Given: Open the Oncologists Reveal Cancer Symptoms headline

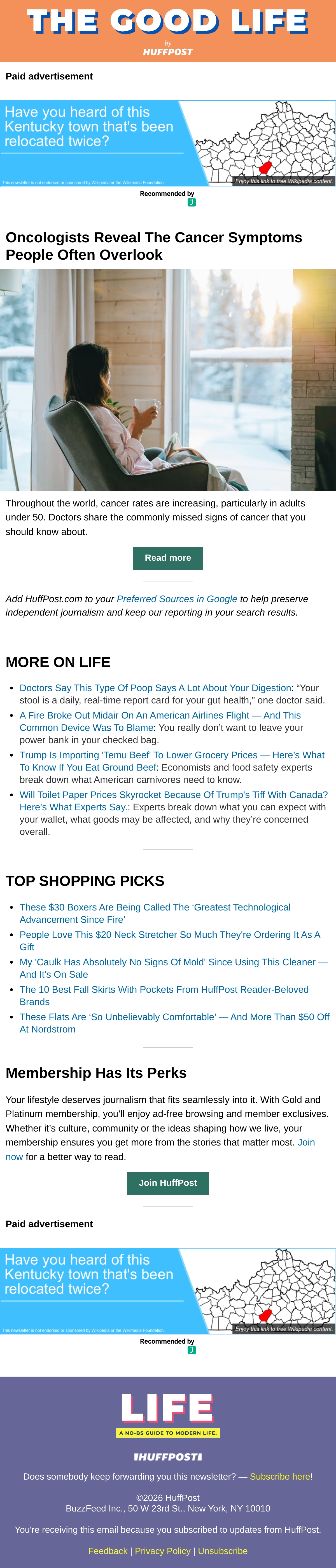Looking at the screenshot, I should click(x=154, y=246).
